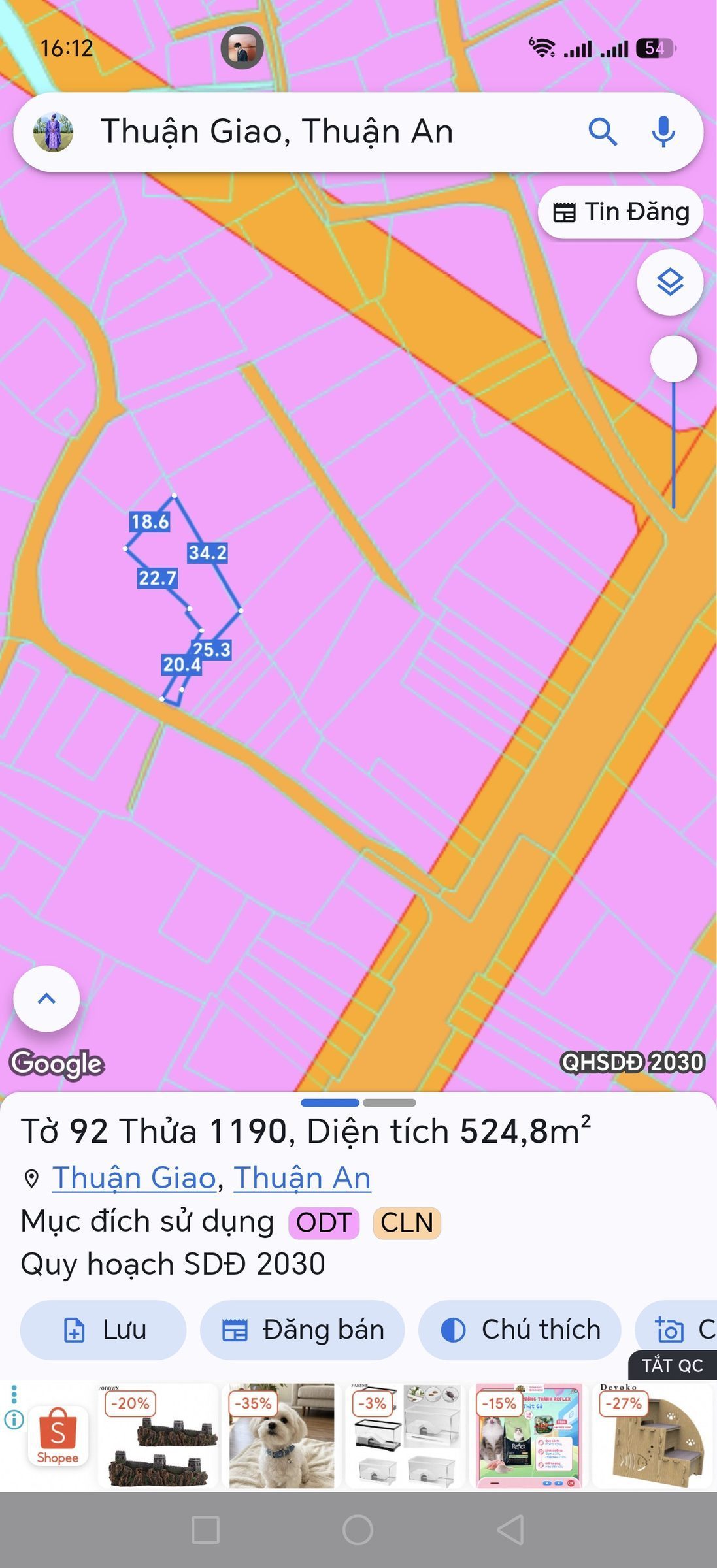Image resolution: width=717 pixels, height=1568 pixels.
Task: Tap Đăng bán to list for sale
Action: (302, 1330)
